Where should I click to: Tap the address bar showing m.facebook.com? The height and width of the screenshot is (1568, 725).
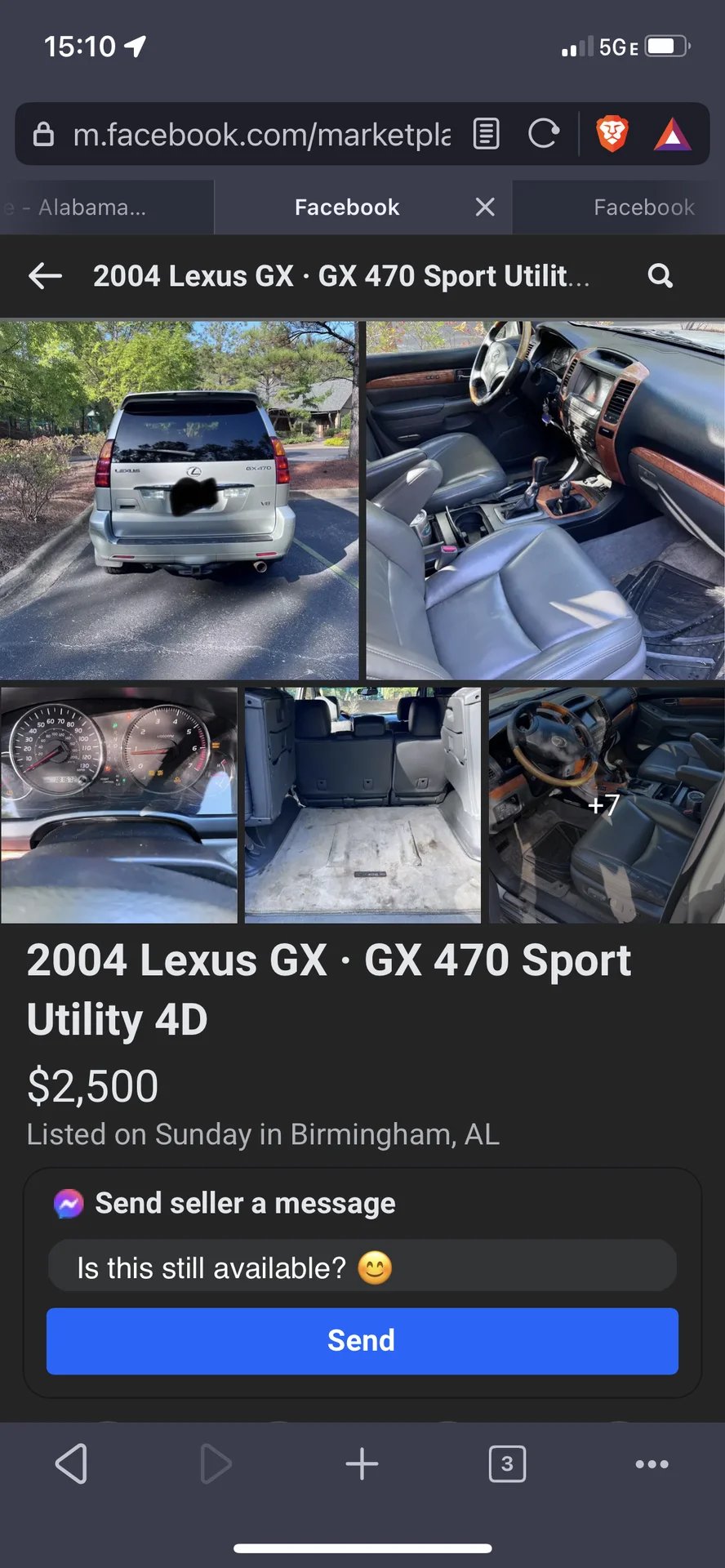click(261, 135)
